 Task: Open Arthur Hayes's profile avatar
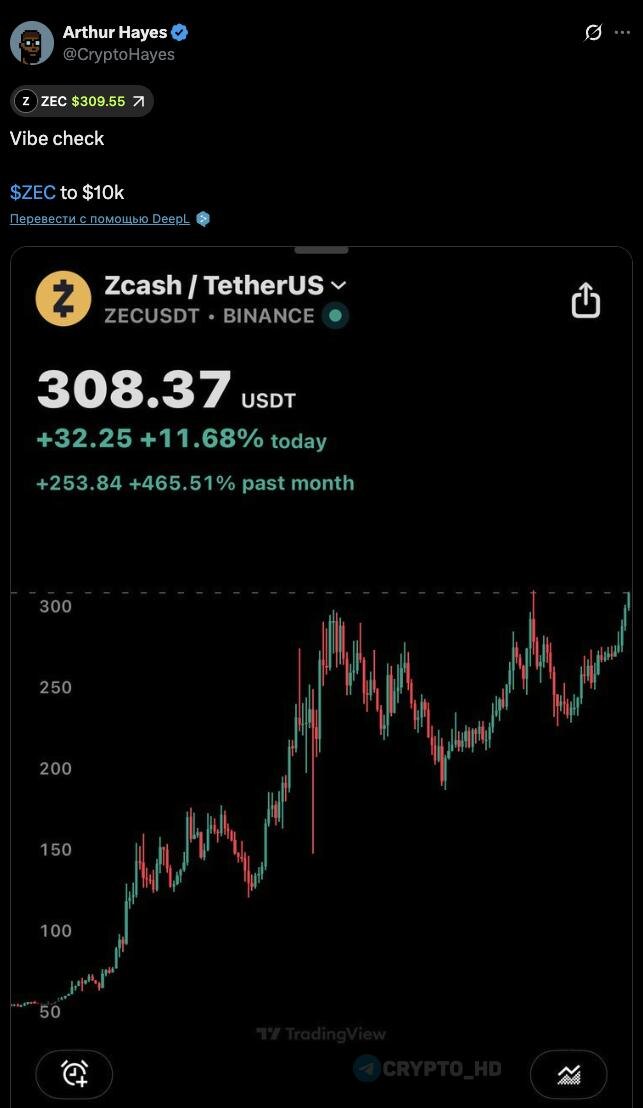[x=32, y=43]
